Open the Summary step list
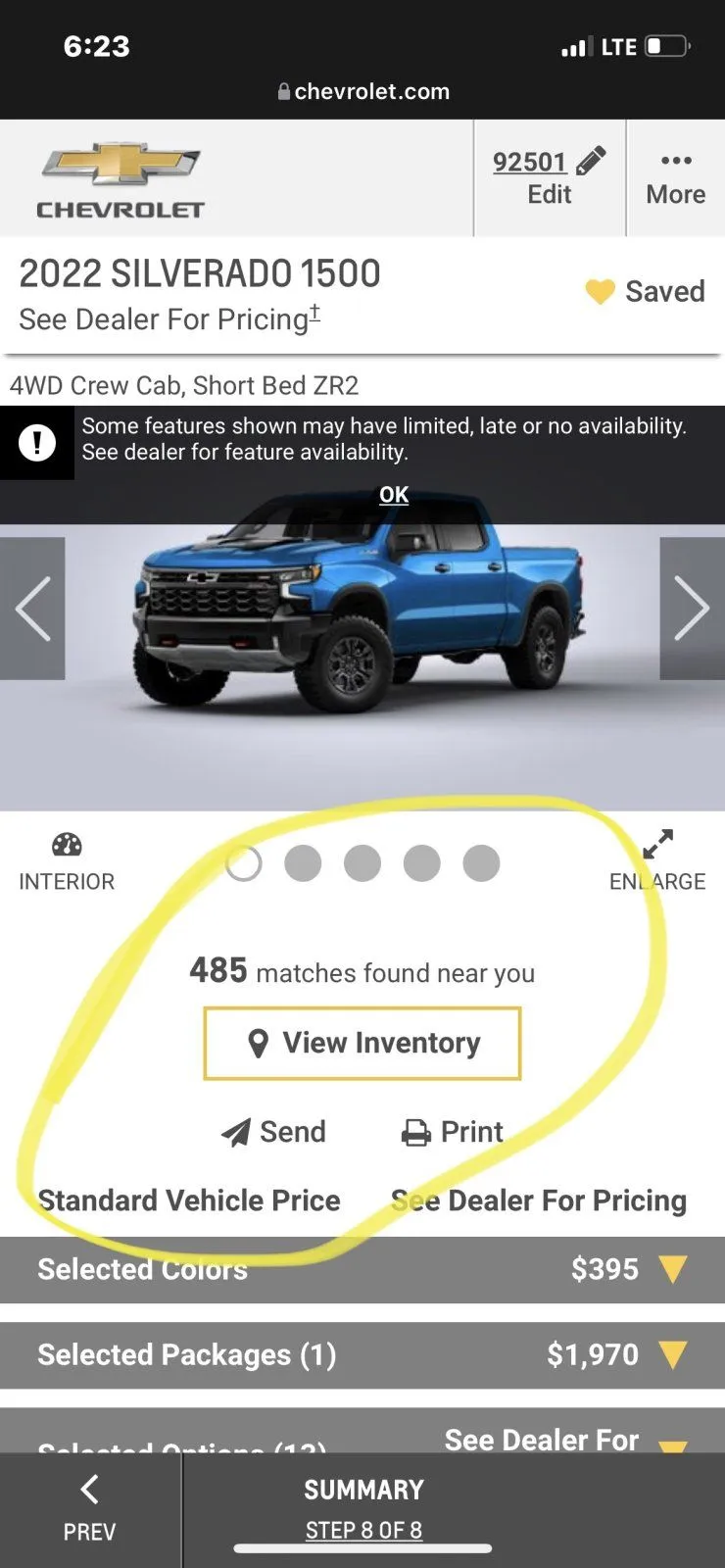725x1568 pixels. [x=363, y=1509]
